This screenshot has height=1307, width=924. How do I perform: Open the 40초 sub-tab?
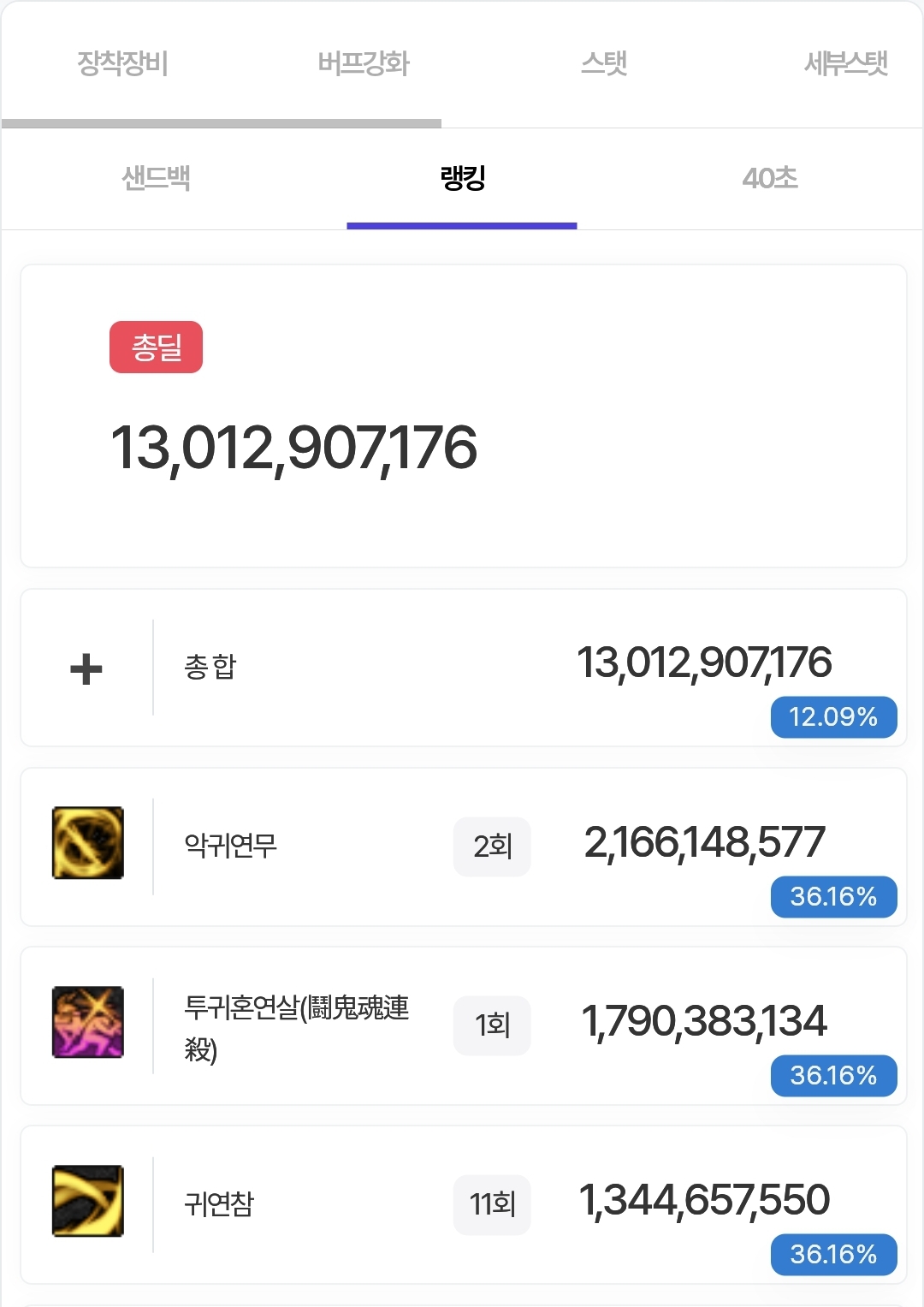769,178
